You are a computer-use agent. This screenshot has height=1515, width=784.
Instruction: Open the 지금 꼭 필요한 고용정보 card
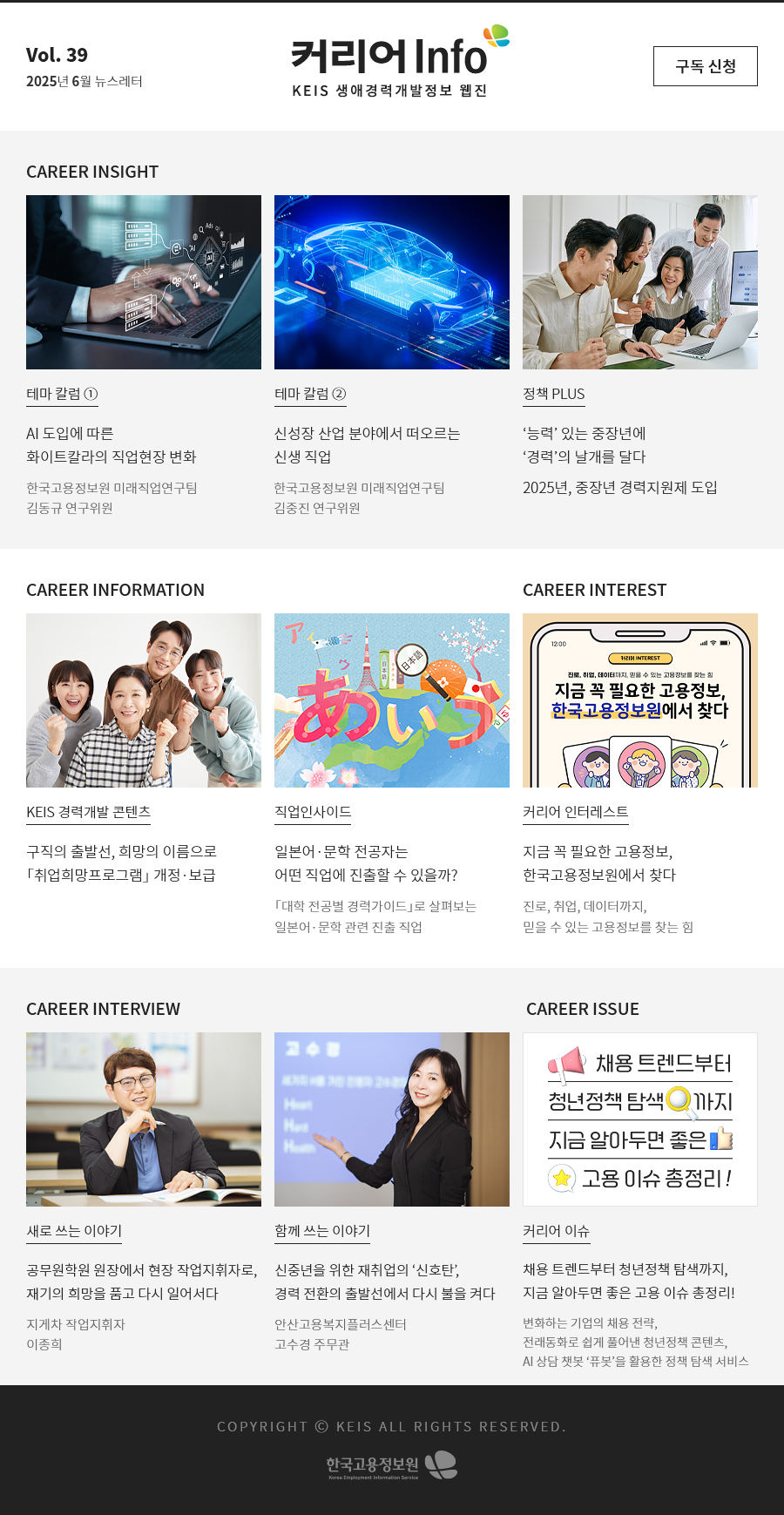(640, 700)
